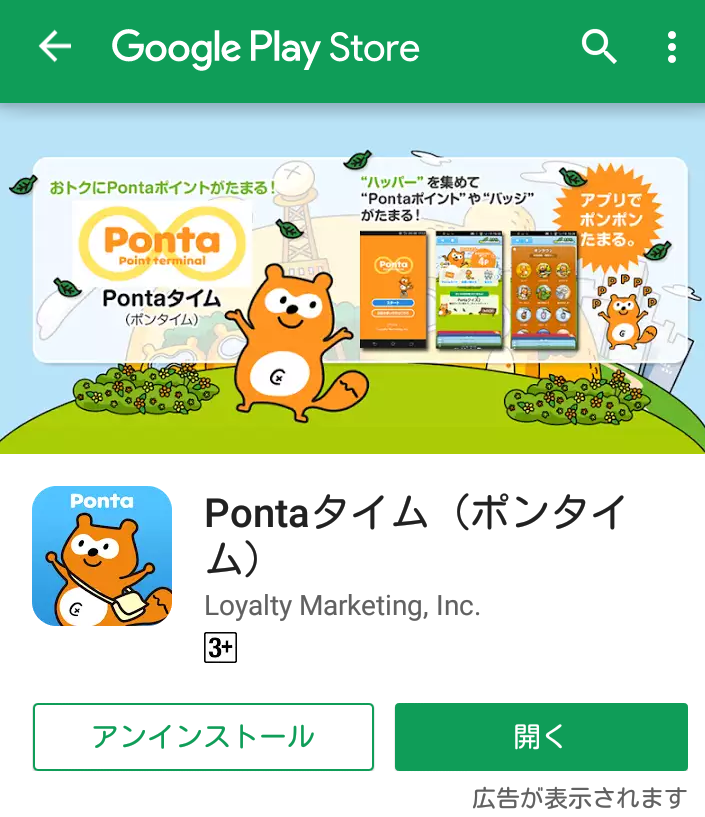The image size is (705, 817).
Task: Open the Play Store search
Action: pos(599,47)
